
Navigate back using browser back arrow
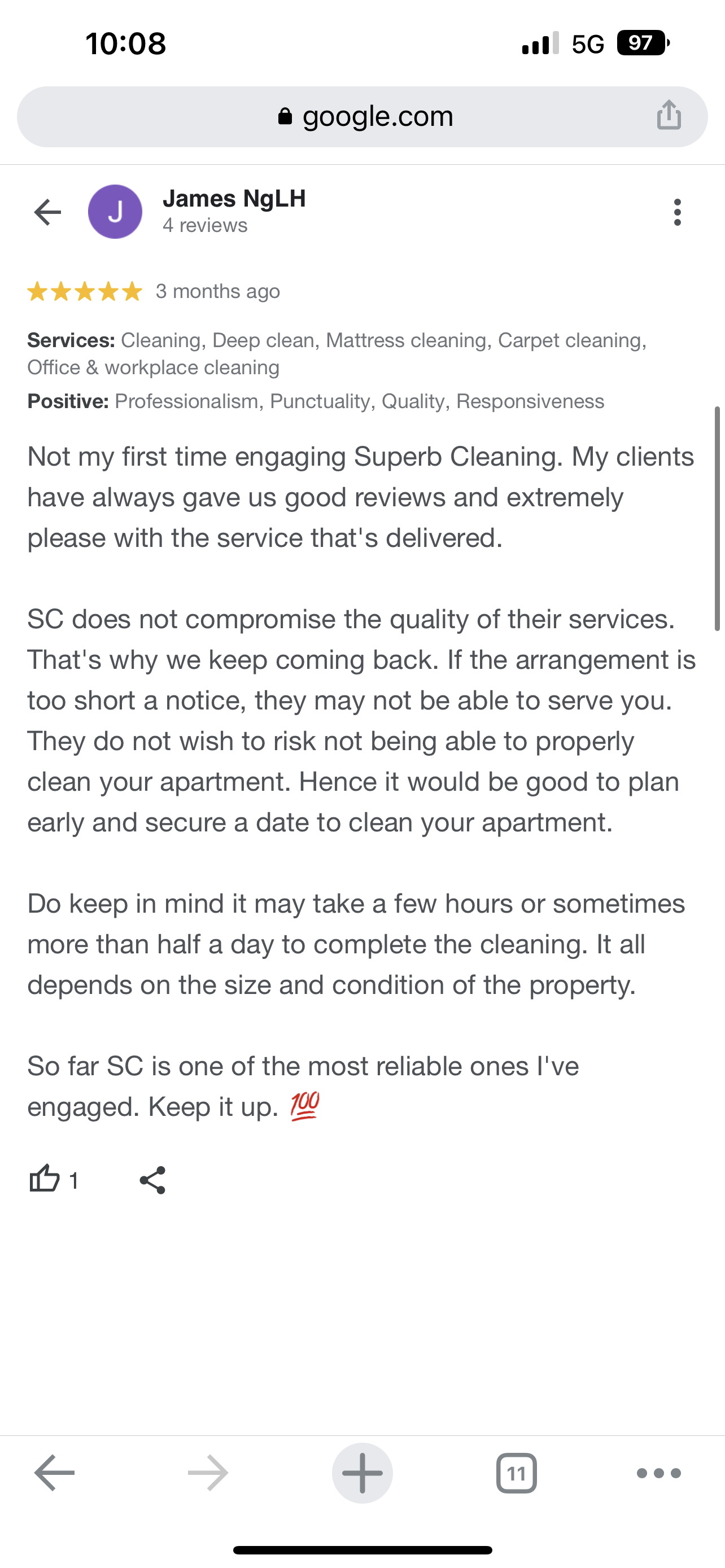54,1473
